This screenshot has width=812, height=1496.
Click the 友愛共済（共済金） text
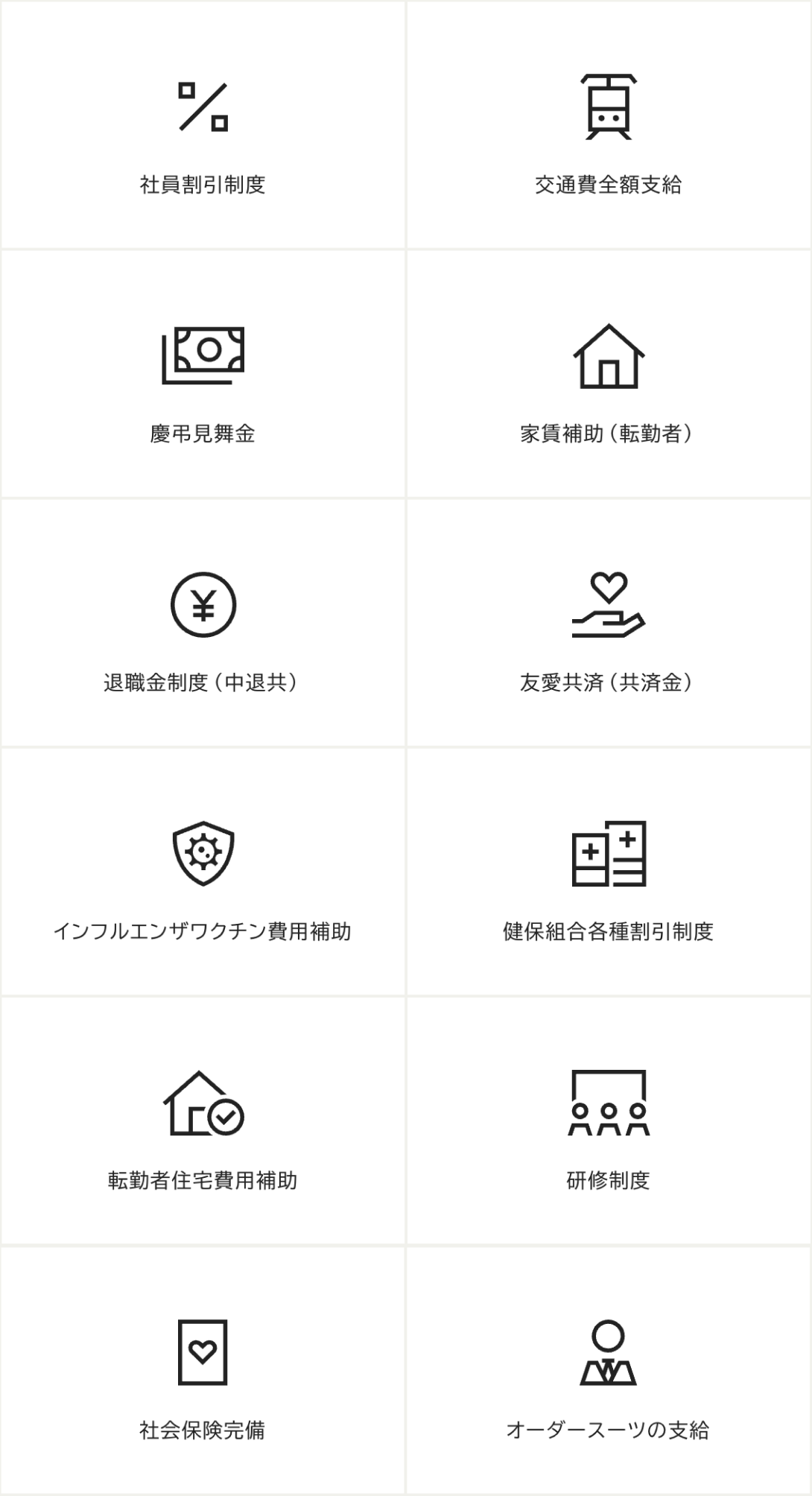[609, 680]
